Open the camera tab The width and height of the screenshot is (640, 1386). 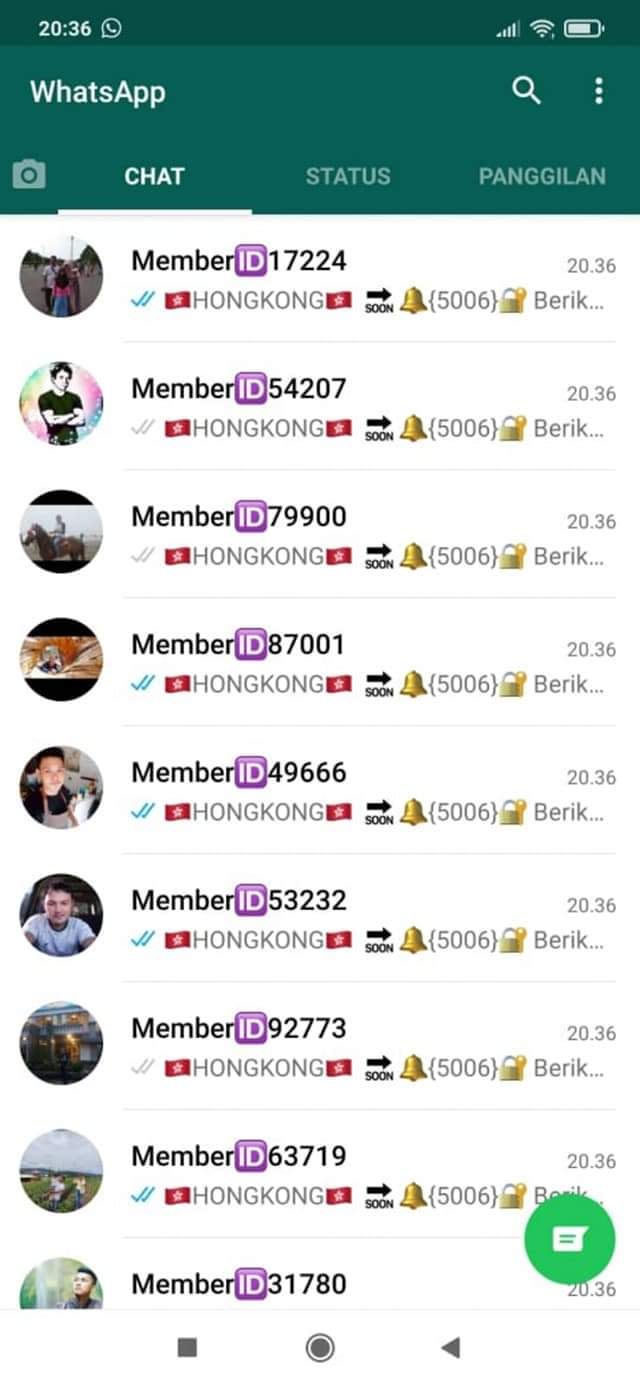(28, 176)
